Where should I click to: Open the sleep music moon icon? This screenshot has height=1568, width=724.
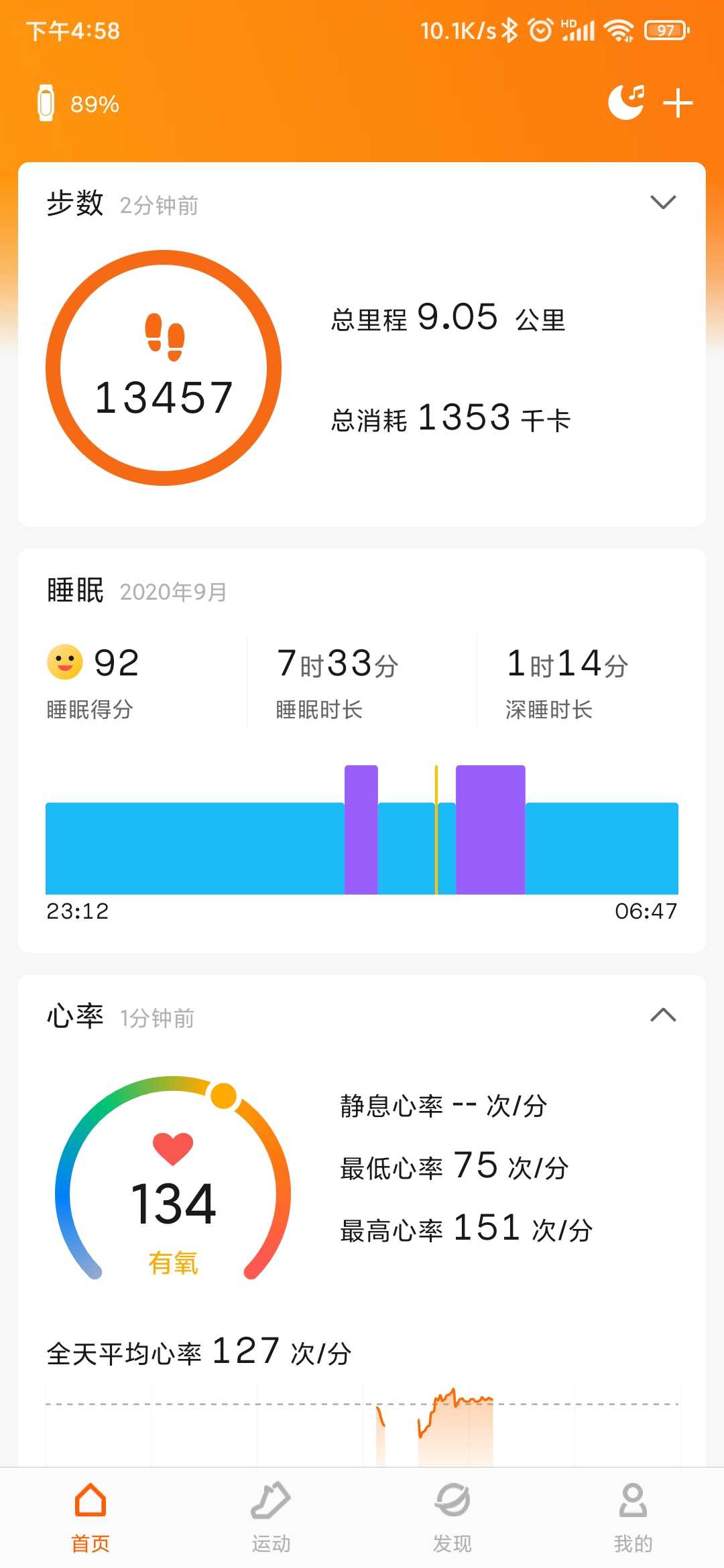point(626,103)
